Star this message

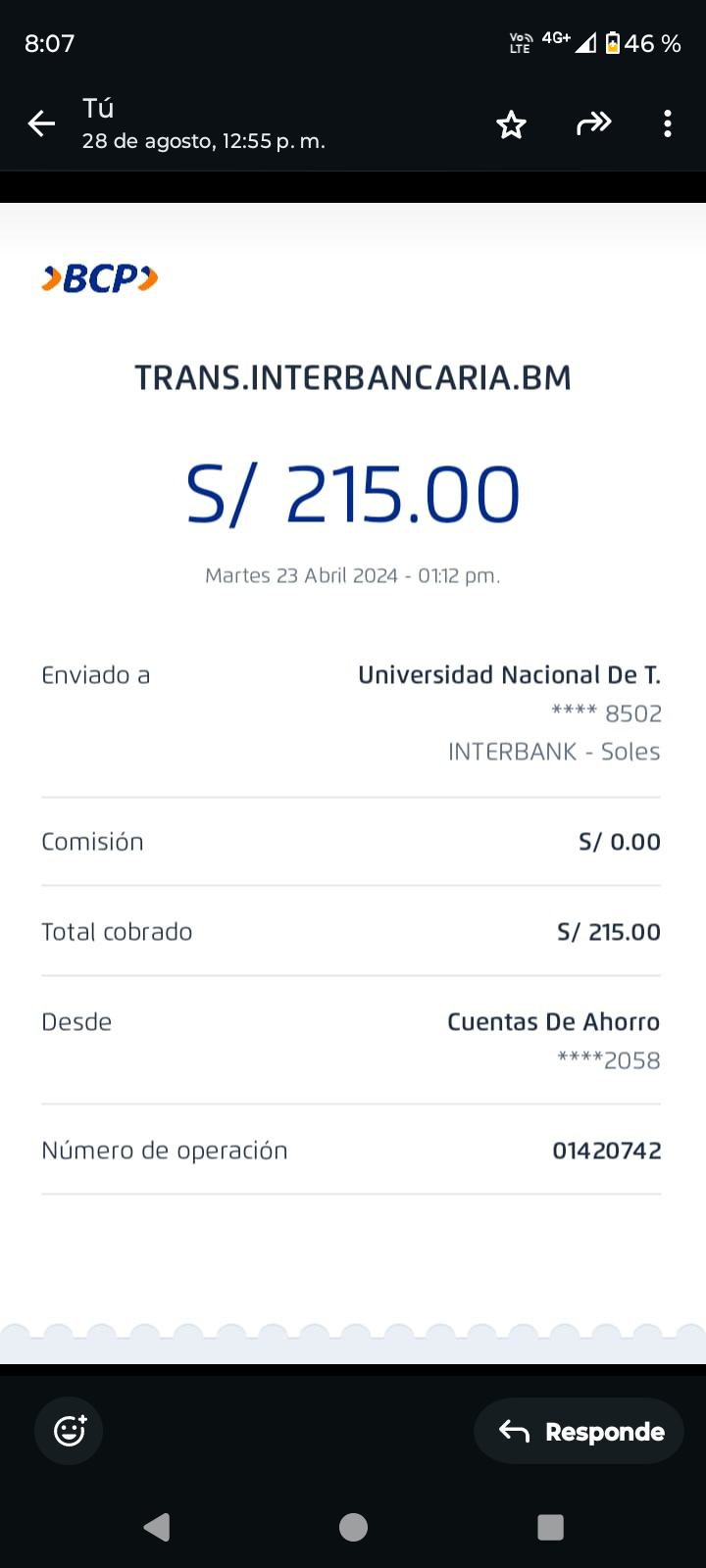(x=511, y=124)
